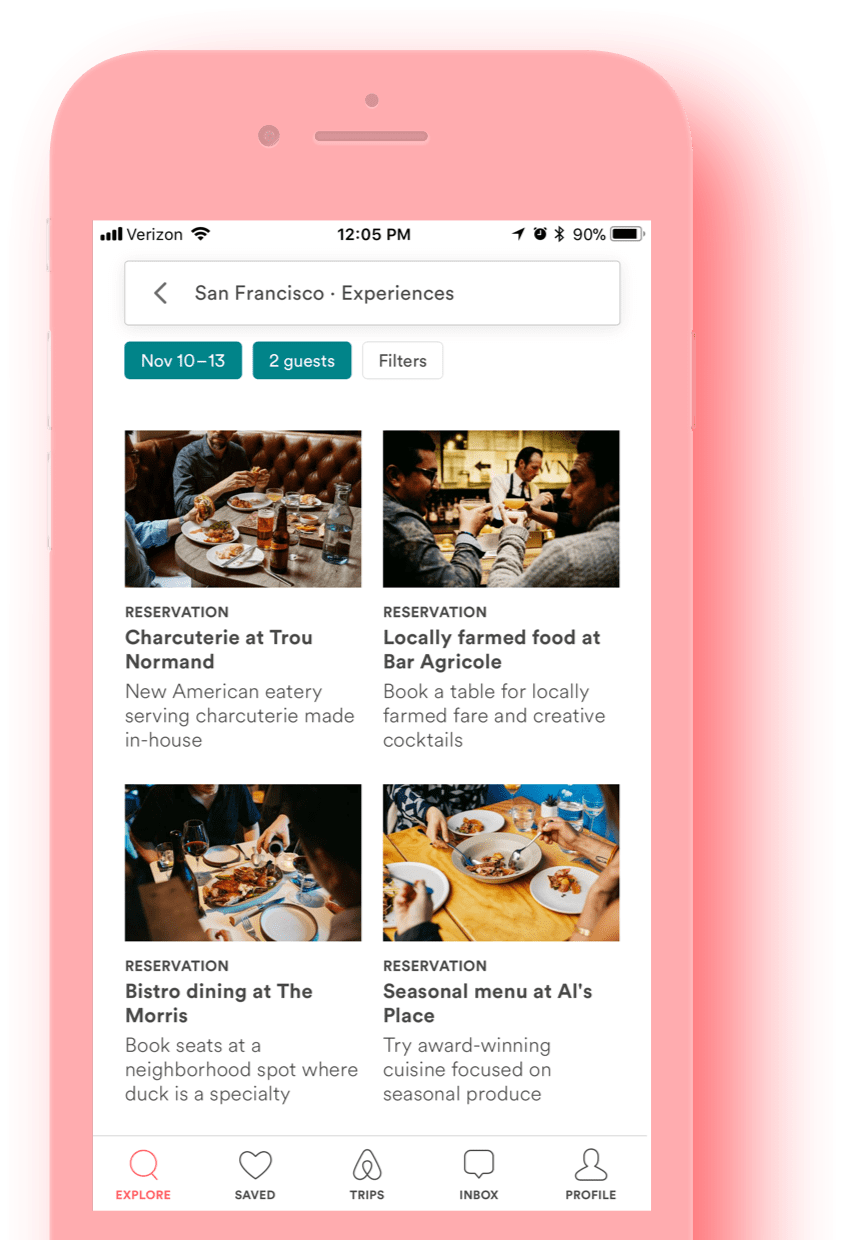Edit the 2 guests chip
The image size is (842, 1240).
tap(302, 361)
